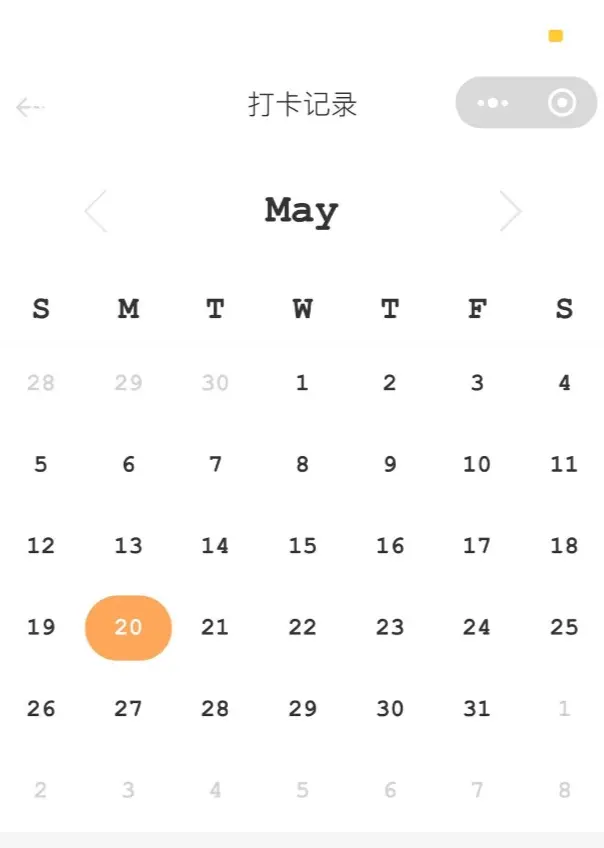
Task: Tap the date May 4
Action: (564, 383)
